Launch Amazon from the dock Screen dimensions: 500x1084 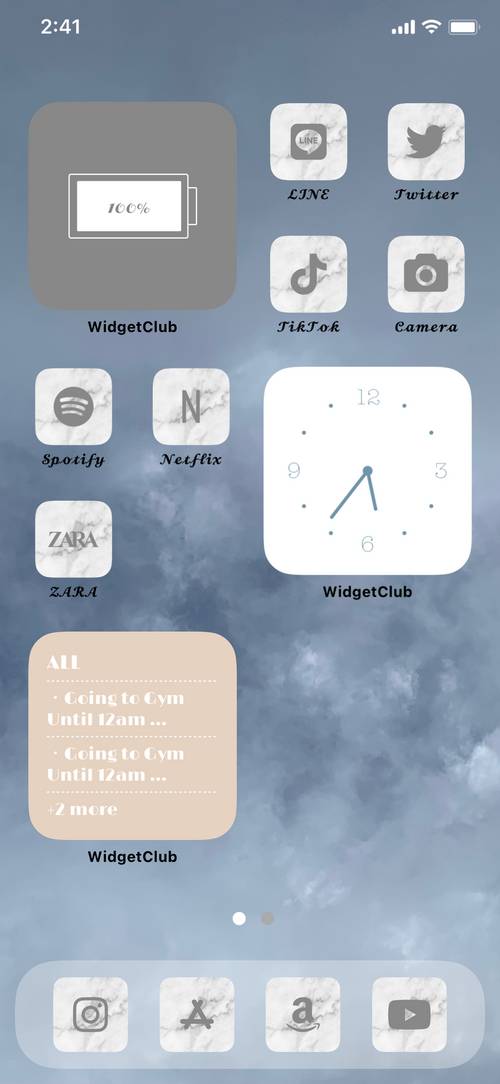coord(303,1014)
